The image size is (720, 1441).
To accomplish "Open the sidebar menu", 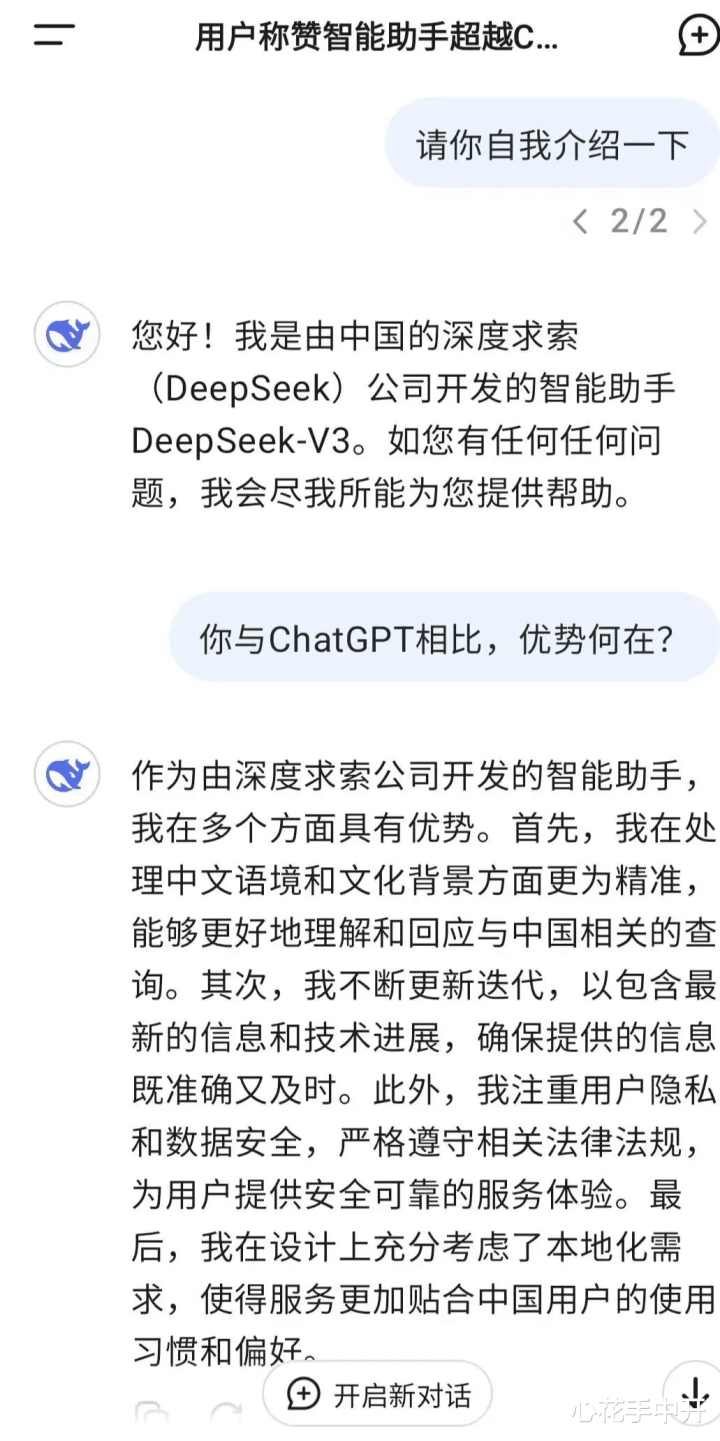I will coord(54,35).
